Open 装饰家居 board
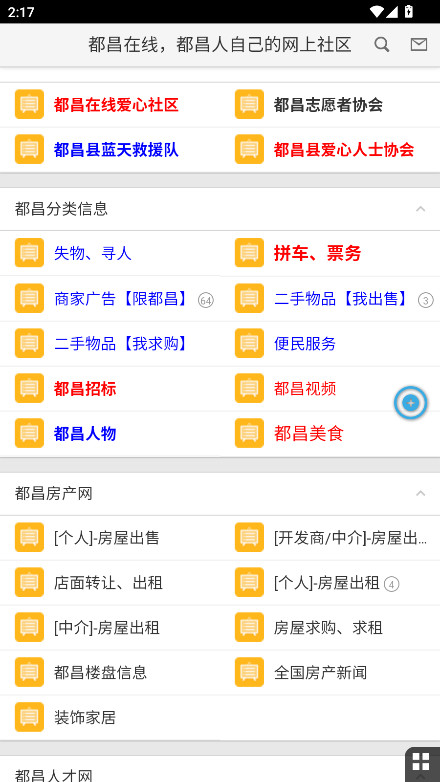This screenshot has height=782, width=440. 85,717
